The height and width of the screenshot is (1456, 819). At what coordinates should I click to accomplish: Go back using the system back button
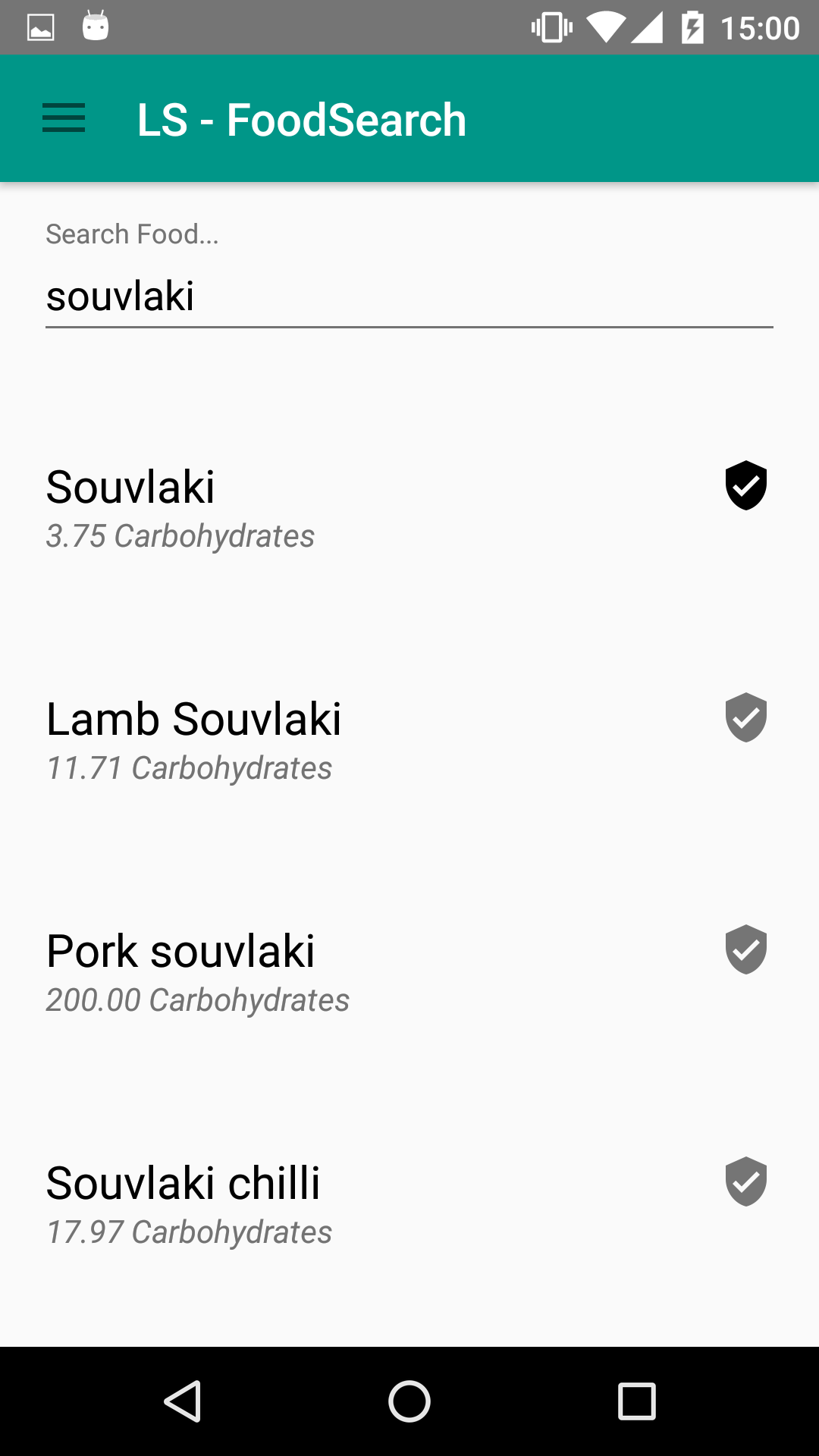tap(182, 1401)
